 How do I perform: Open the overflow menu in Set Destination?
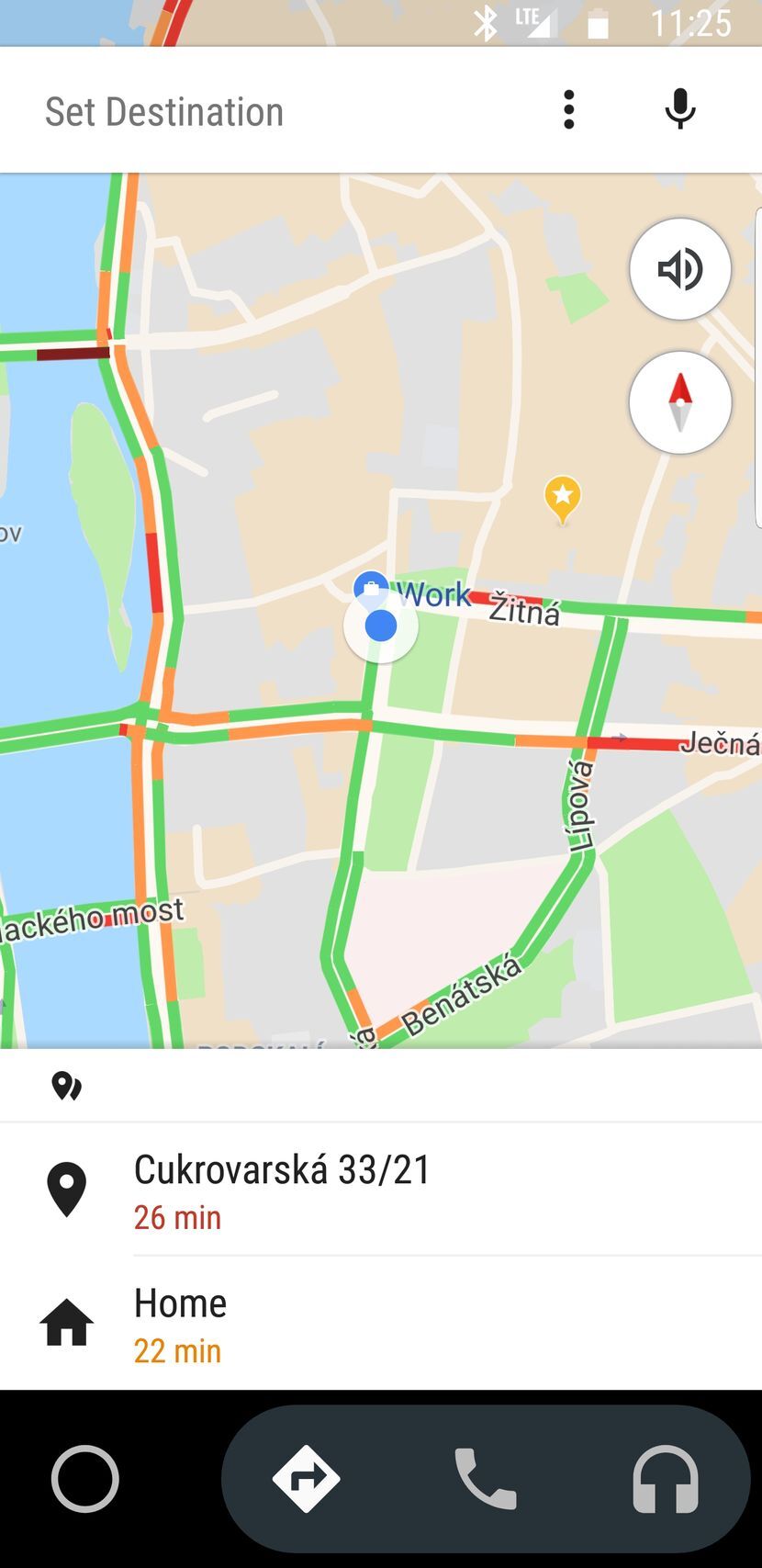(569, 108)
